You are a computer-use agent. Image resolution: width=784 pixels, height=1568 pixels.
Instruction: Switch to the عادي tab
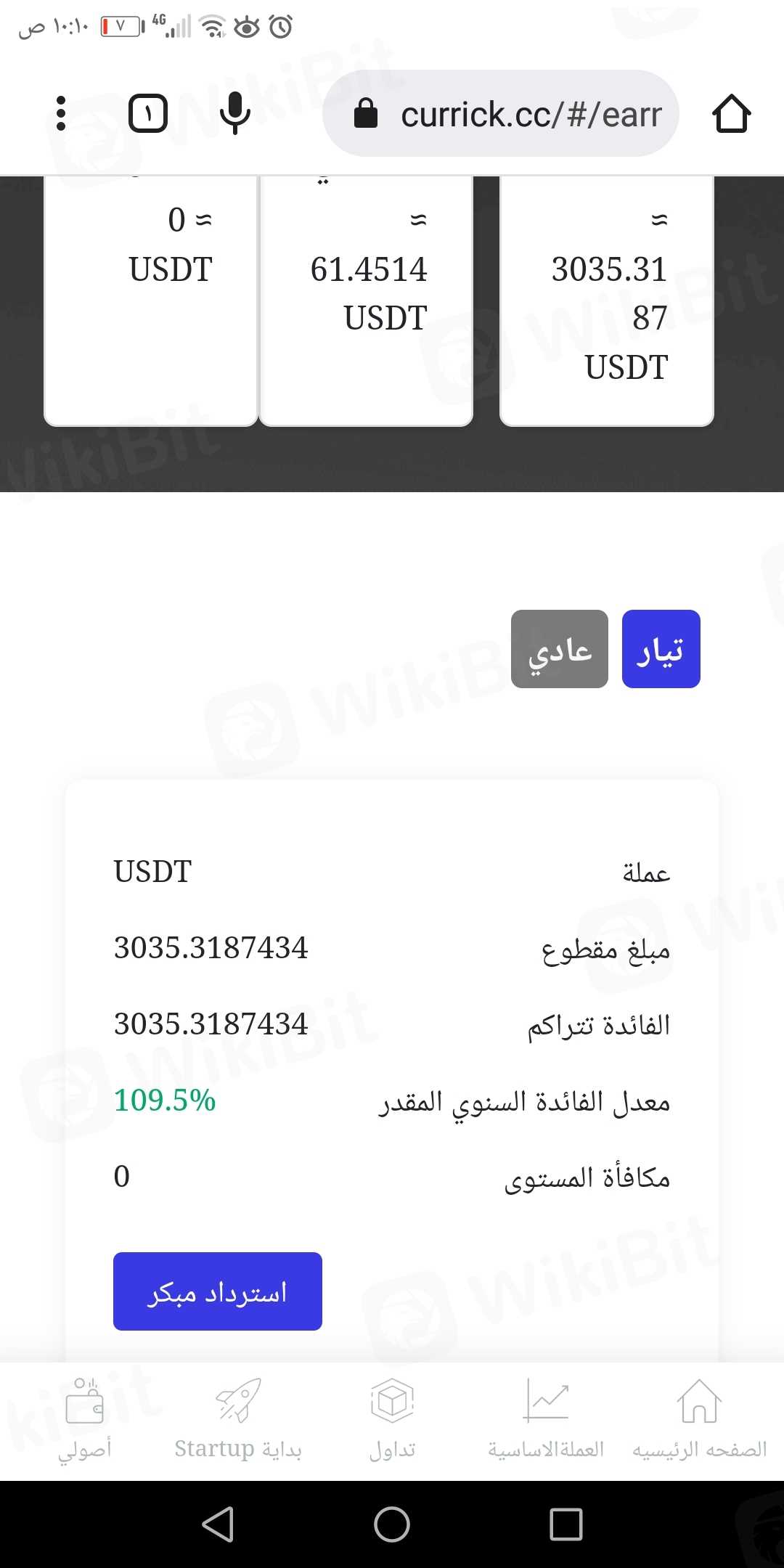(x=560, y=649)
